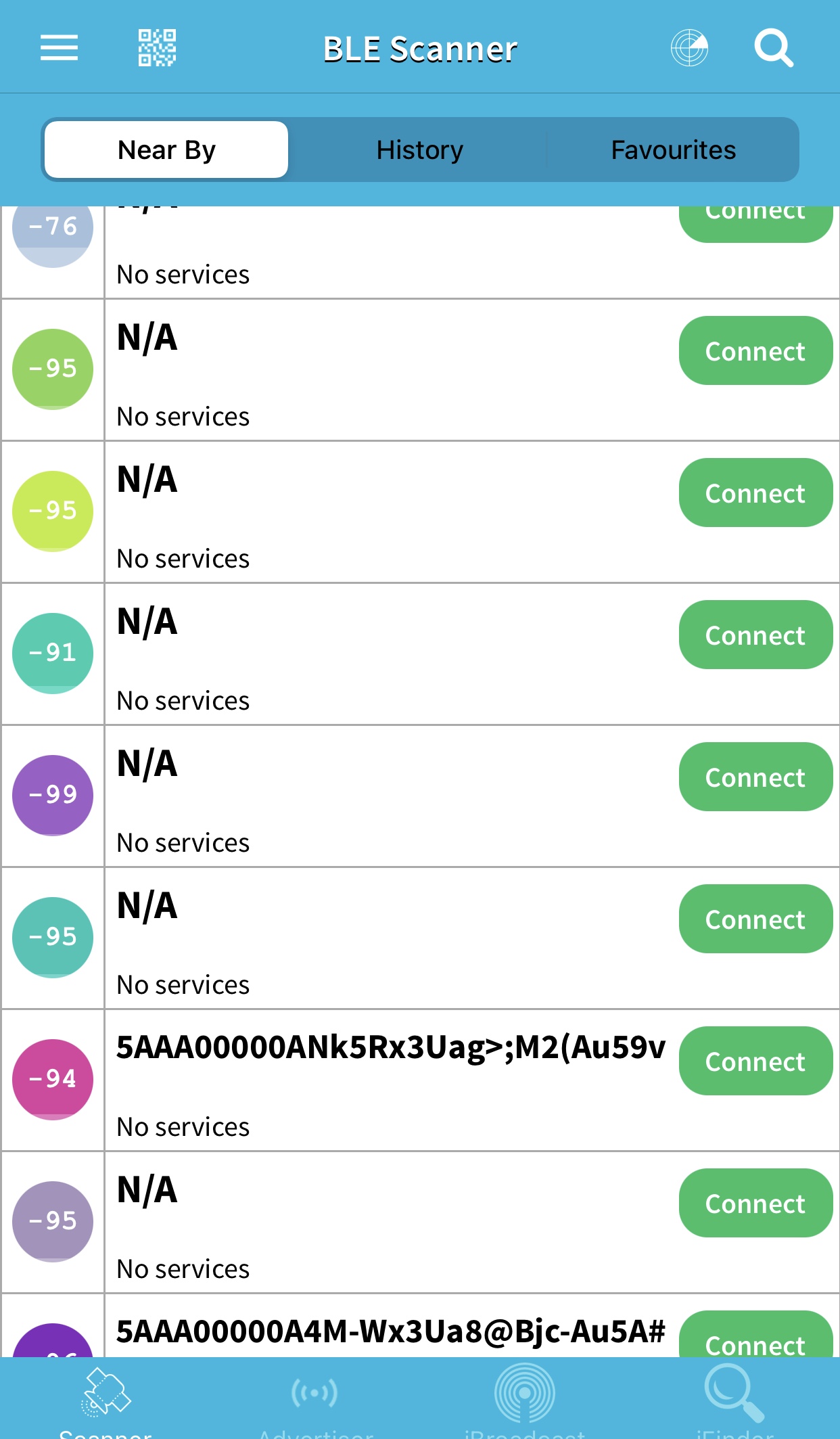Open the hamburger drawer menu
The width and height of the screenshot is (840, 1439).
59,48
